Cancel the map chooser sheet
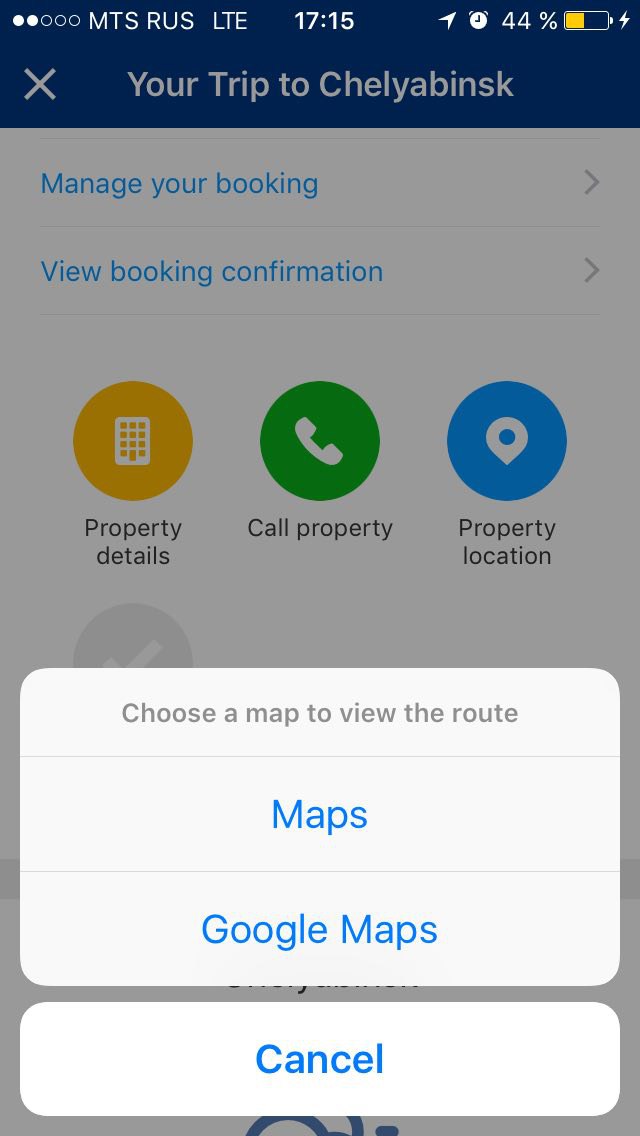 pyautogui.click(x=320, y=1058)
